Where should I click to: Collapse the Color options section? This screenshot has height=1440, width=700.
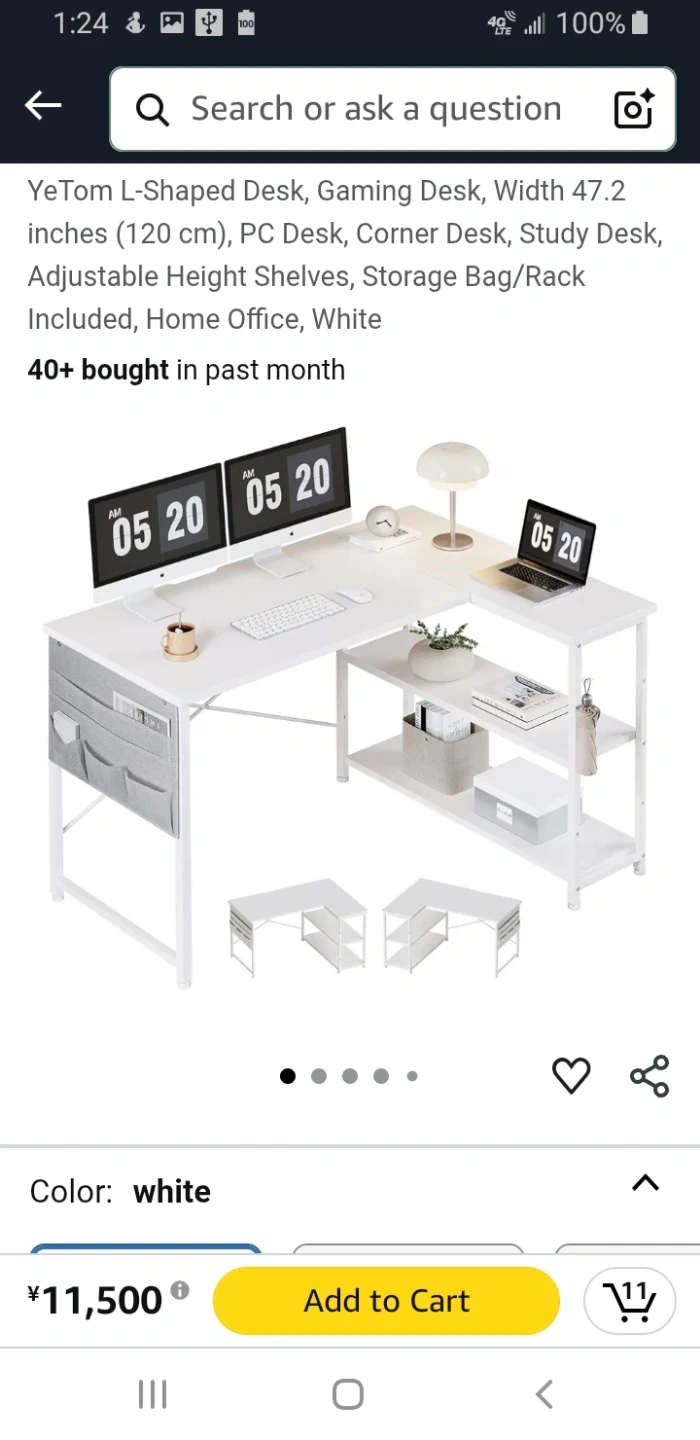pos(645,1184)
